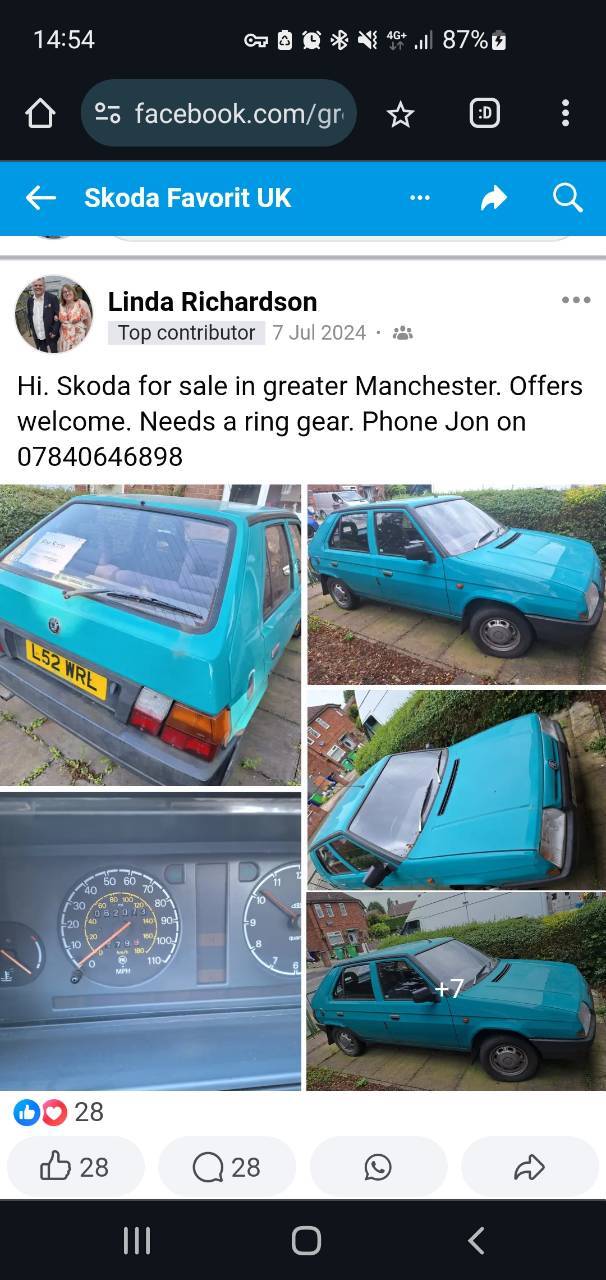Screen dimensions: 606x1280
Task: Open the comments on this post
Action: tap(227, 1167)
